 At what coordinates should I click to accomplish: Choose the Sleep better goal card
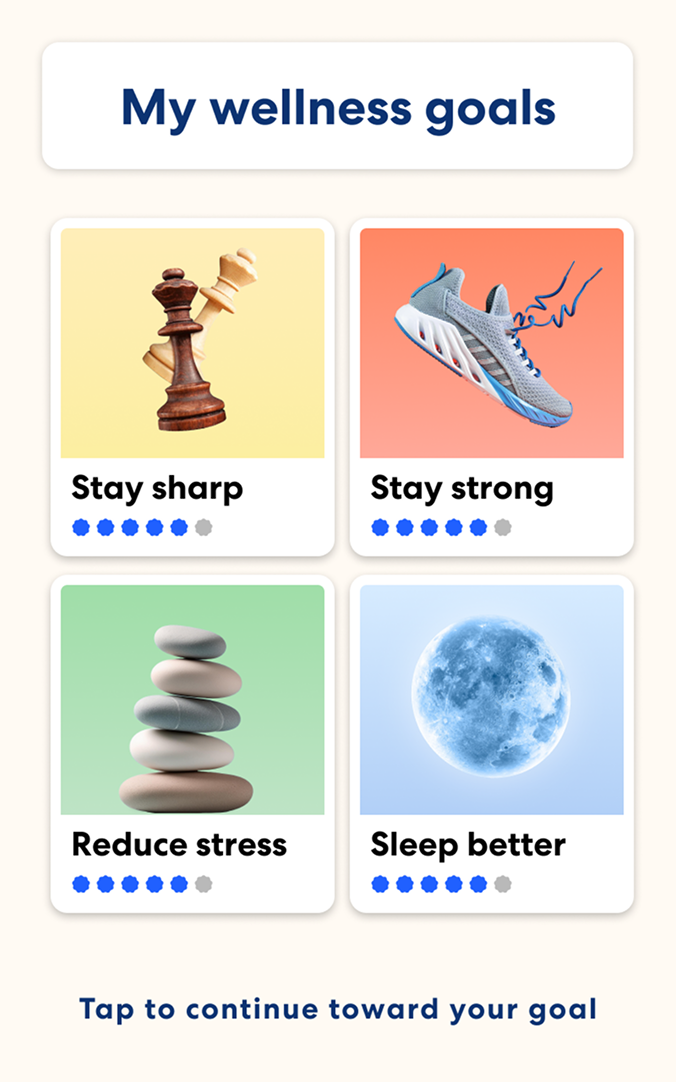pyautogui.click(x=491, y=744)
